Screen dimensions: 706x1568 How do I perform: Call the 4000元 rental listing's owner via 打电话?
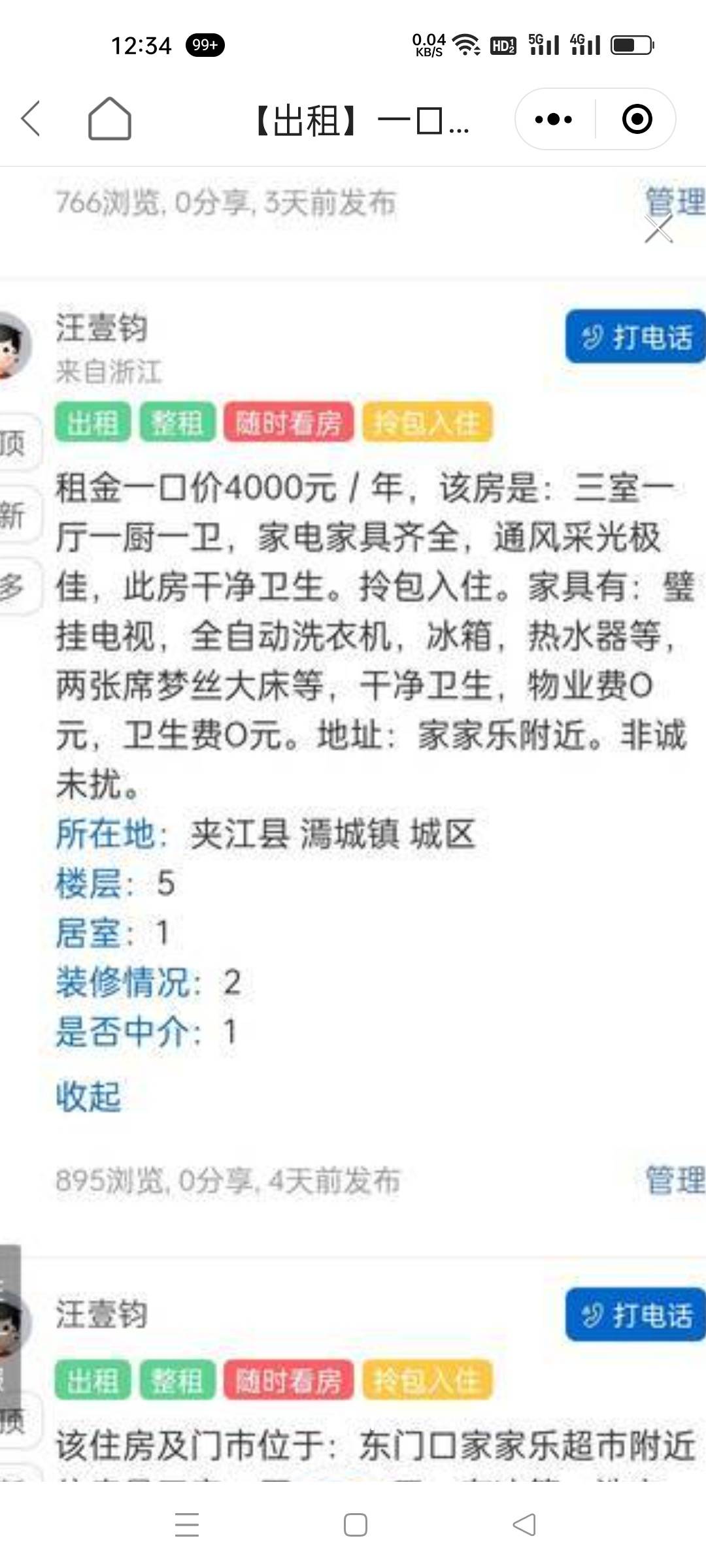coord(635,336)
